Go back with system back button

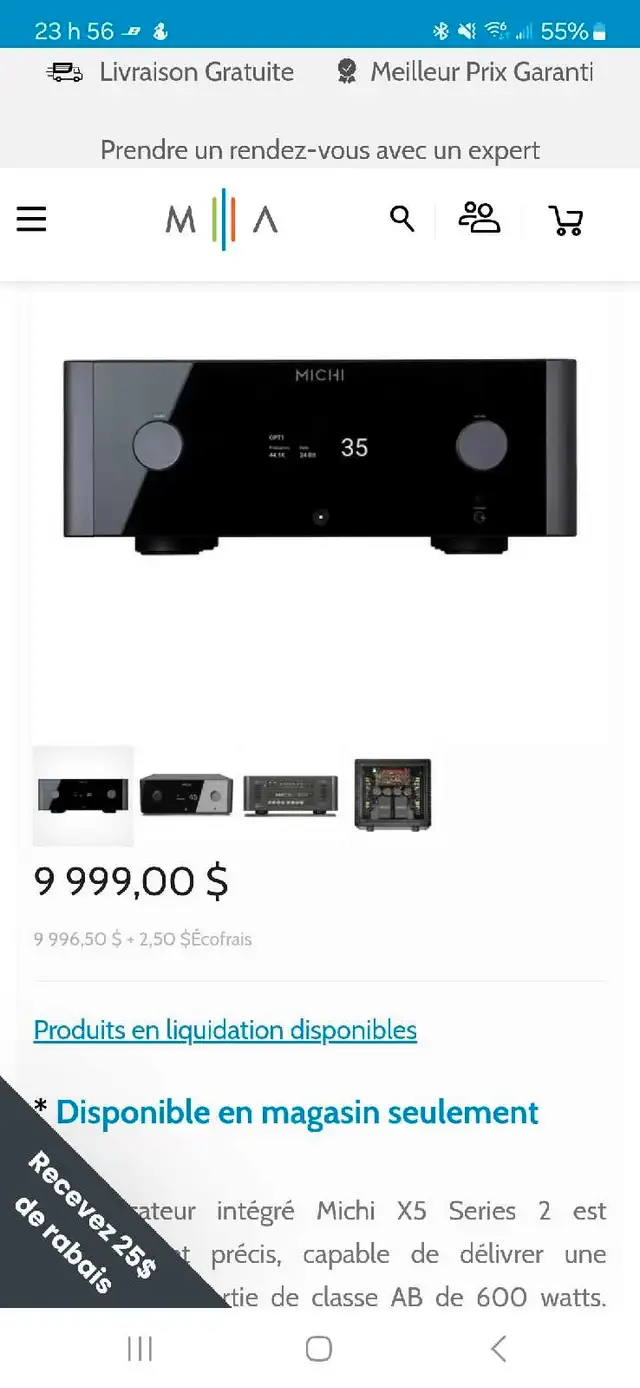[x=498, y=1348]
